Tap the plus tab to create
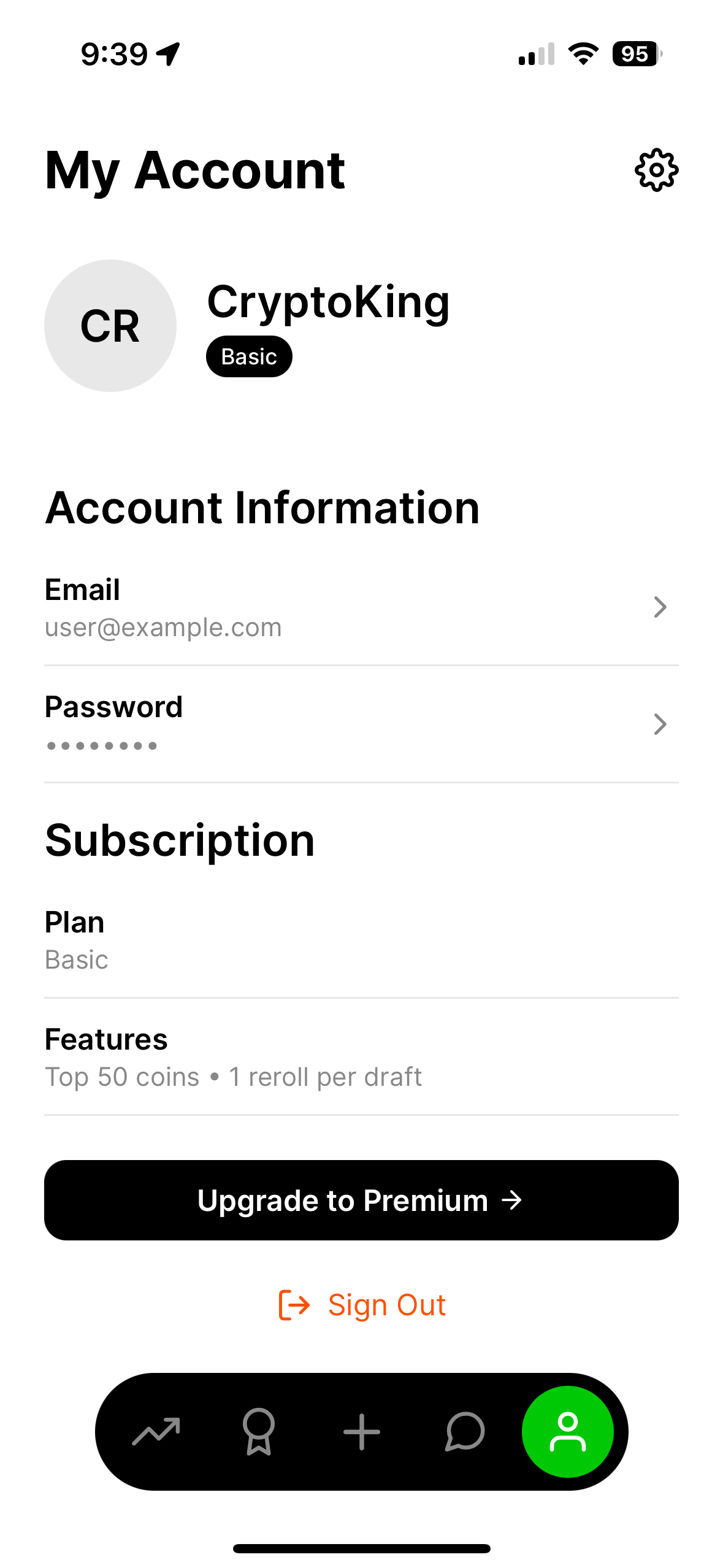This screenshot has width=723, height=1568. click(x=362, y=1432)
